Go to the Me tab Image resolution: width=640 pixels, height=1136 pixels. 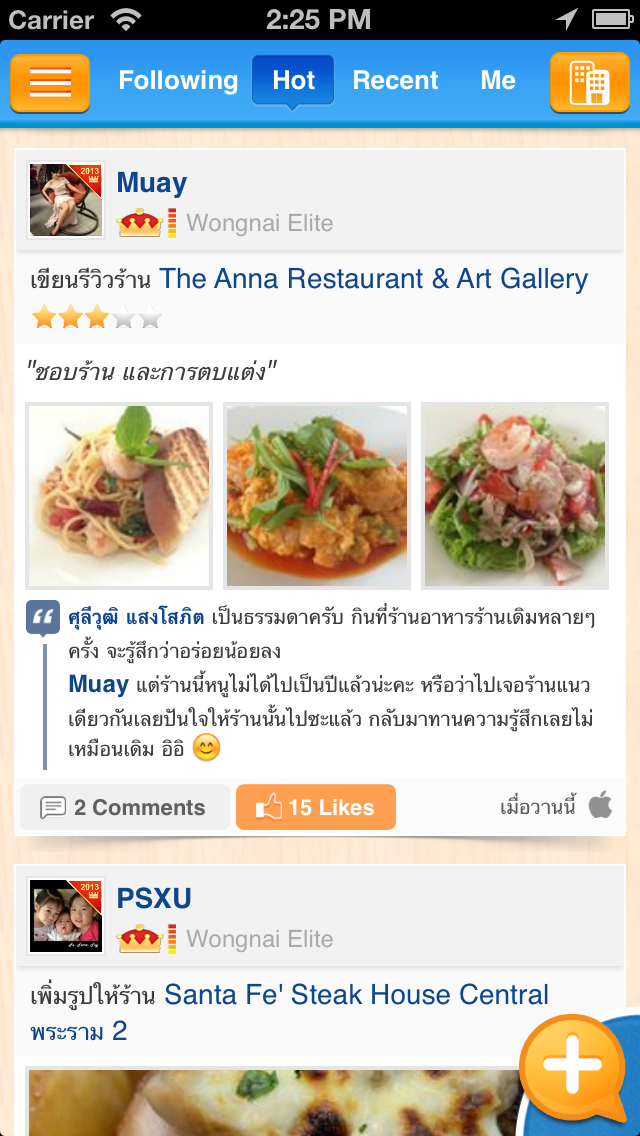[497, 81]
